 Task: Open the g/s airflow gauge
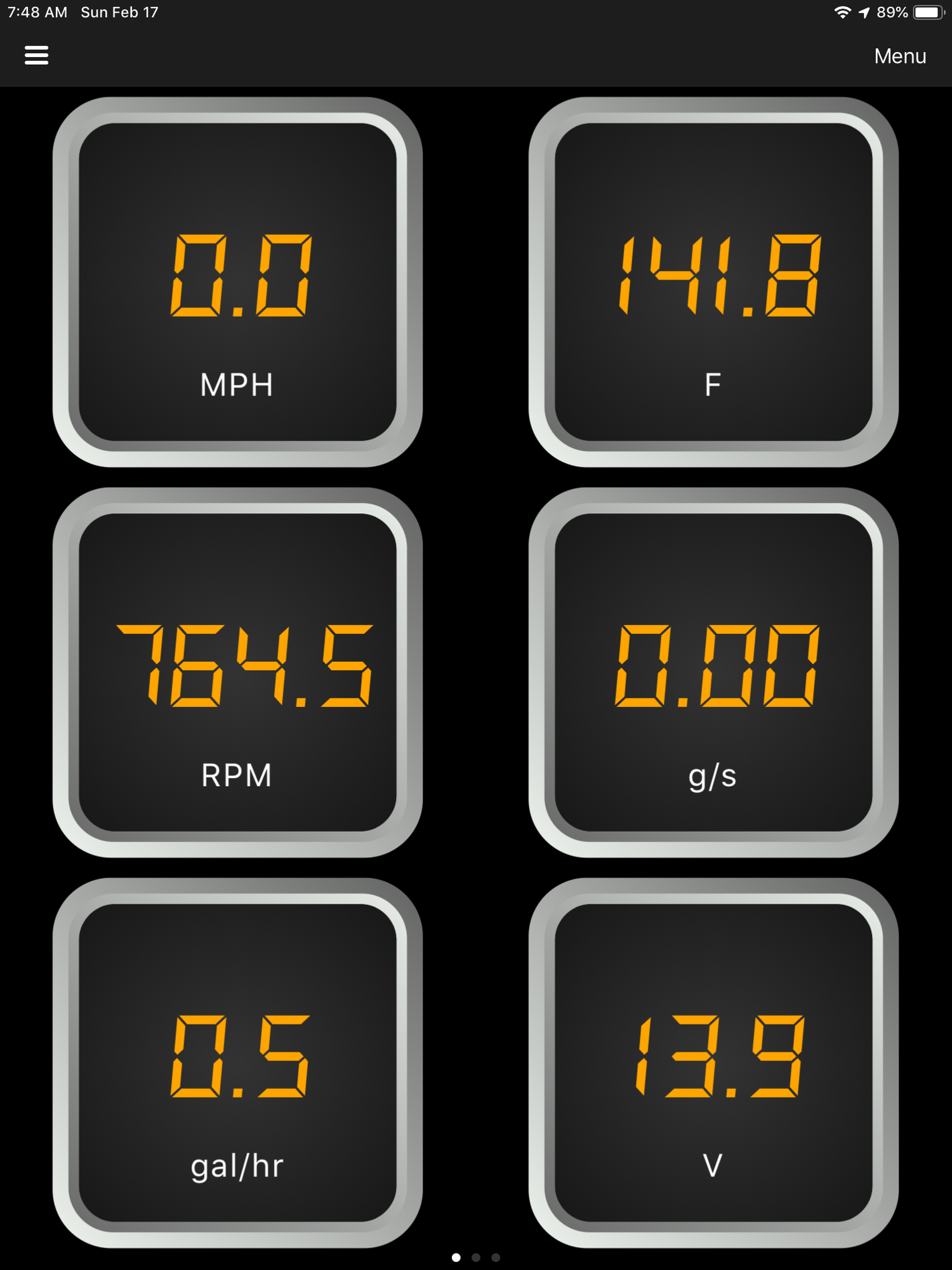click(x=713, y=672)
